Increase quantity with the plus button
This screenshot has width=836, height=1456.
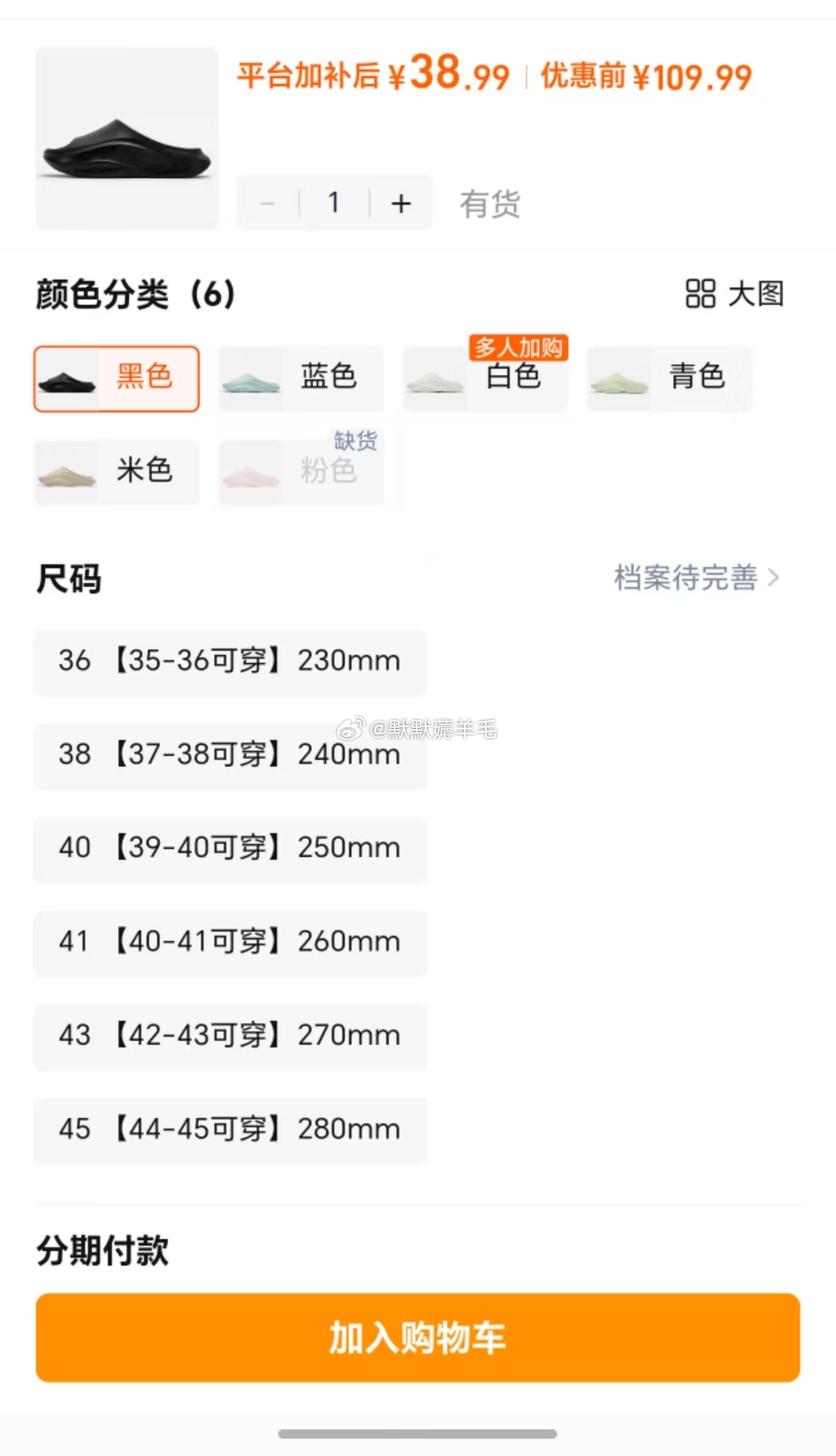(401, 203)
